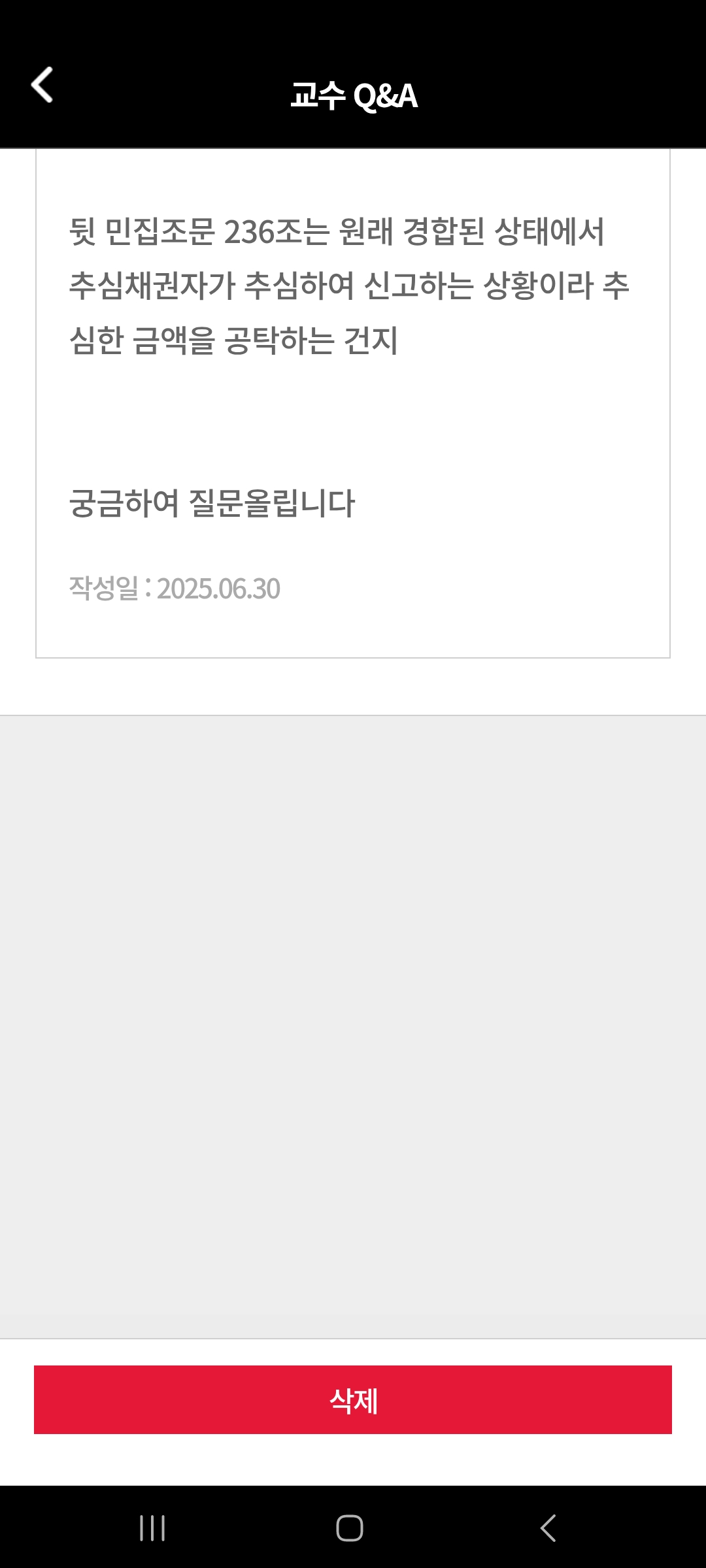The image size is (706, 1568).
Task: Open recent apps from the navigation bar
Action: pos(152,1528)
